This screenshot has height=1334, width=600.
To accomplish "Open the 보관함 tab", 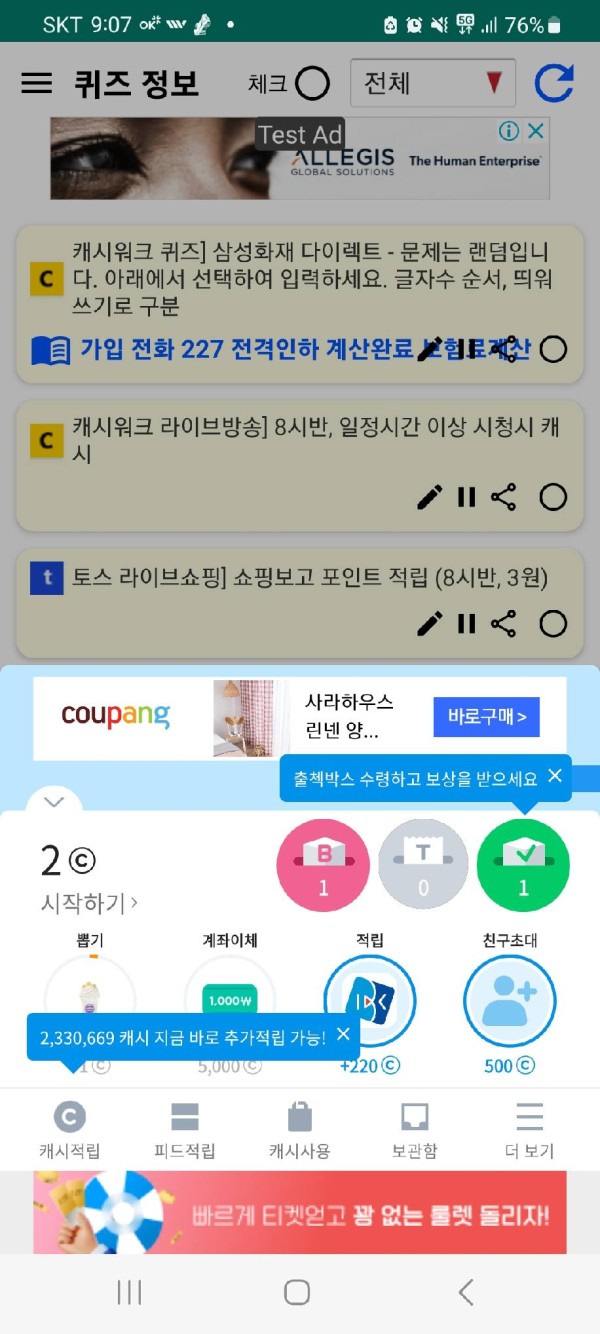I will [x=414, y=1131].
